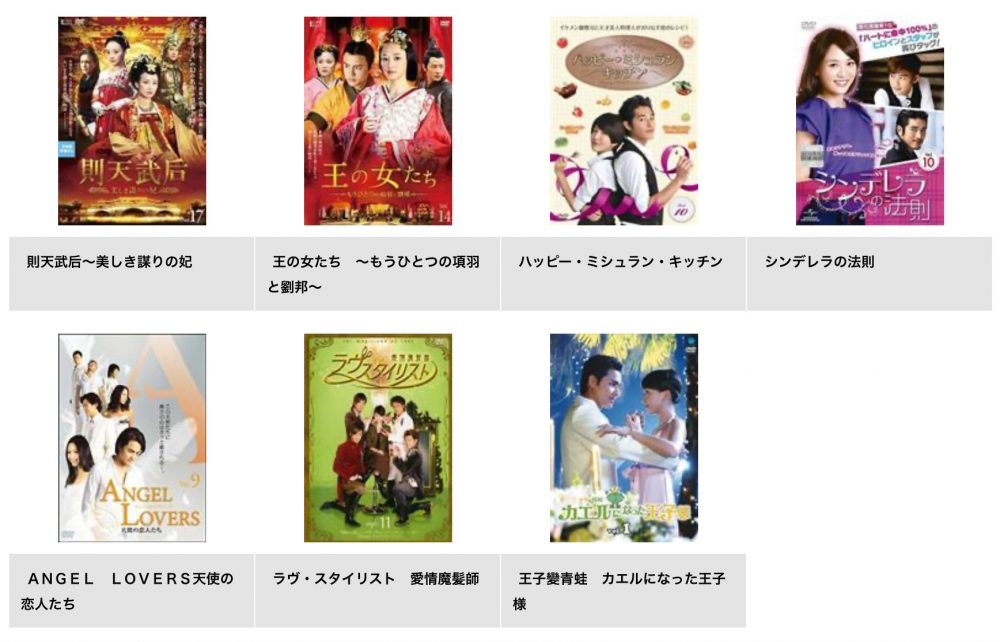Open 王子變青蛙 カエルになった王子様 item
The image size is (1000, 642).
pyautogui.click(x=624, y=438)
